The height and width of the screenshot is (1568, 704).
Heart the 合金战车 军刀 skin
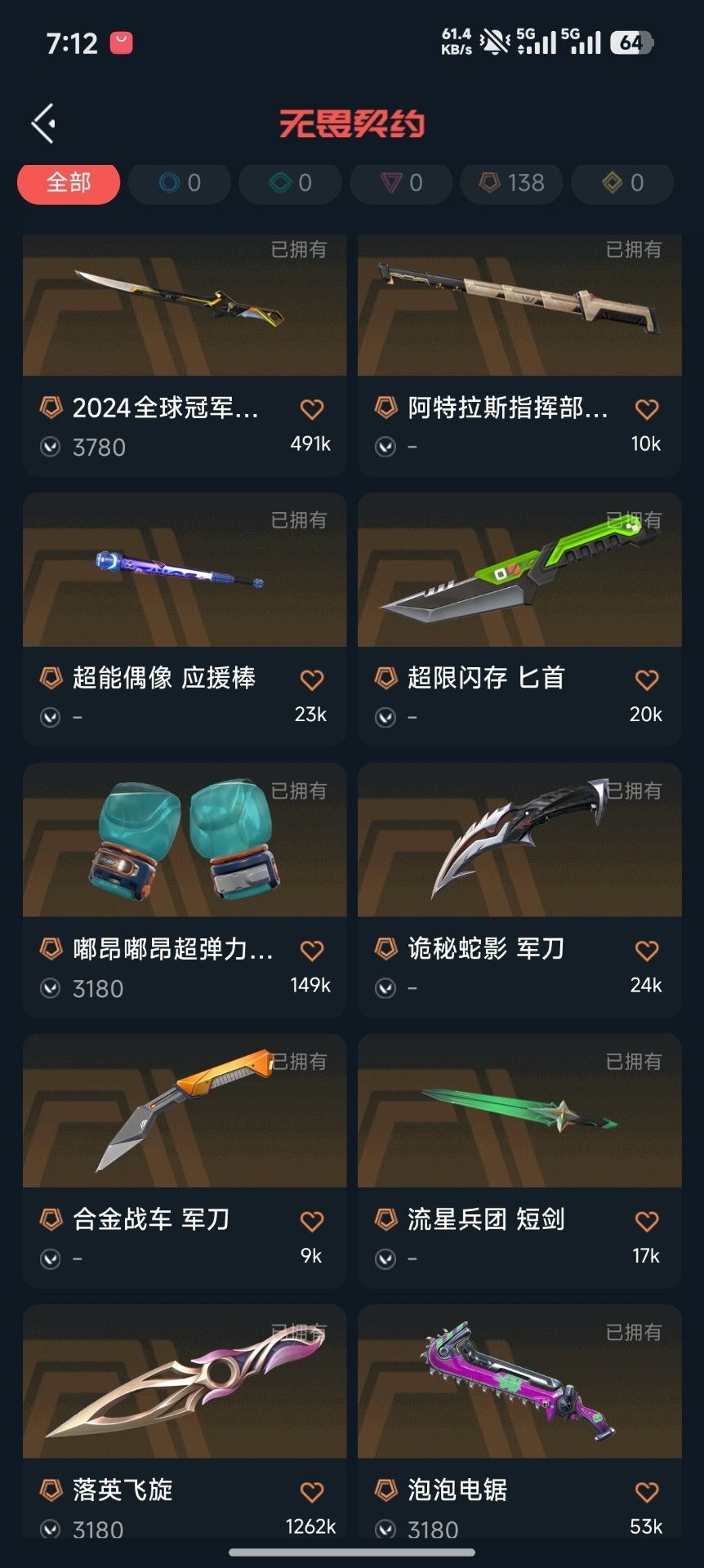click(311, 1220)
